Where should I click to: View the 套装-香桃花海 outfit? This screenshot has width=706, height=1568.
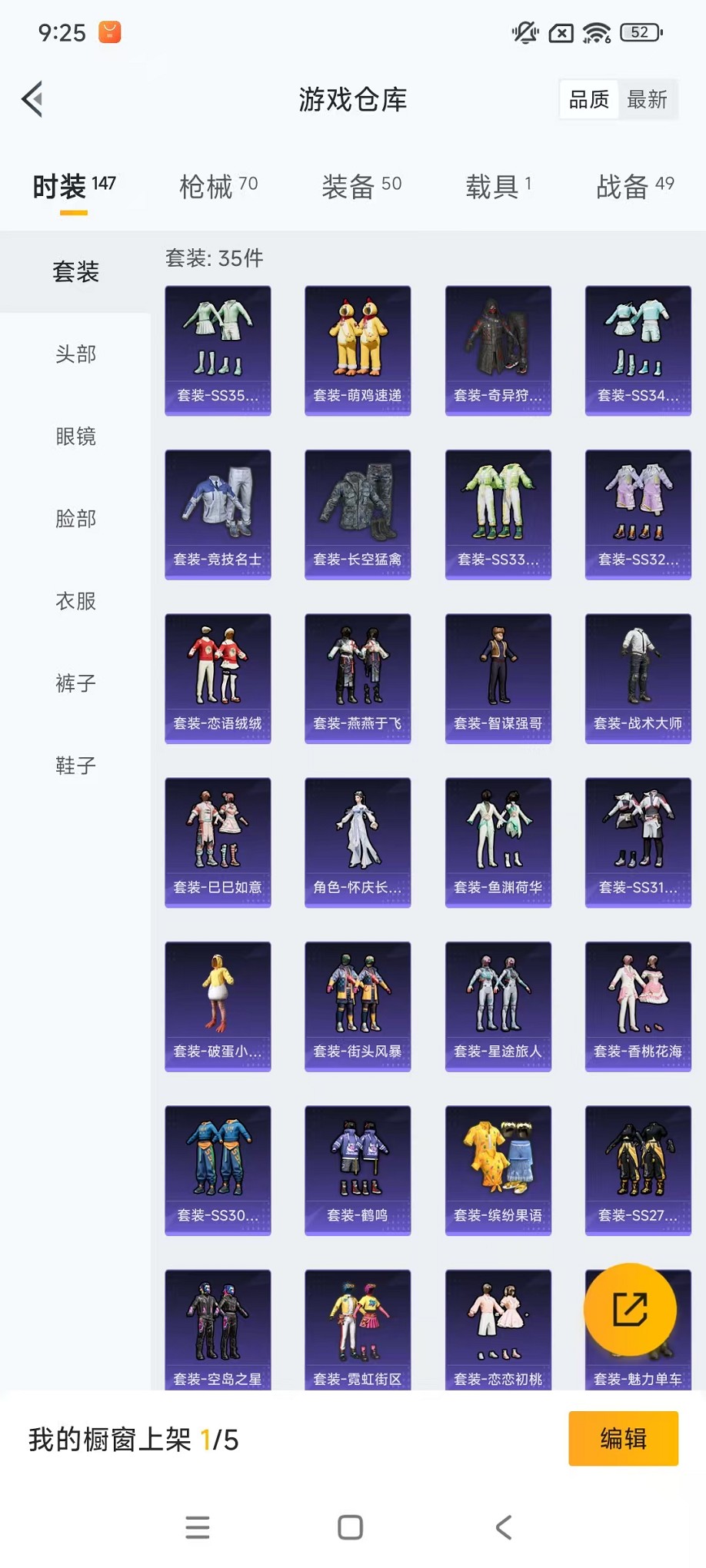point(638,1006)
